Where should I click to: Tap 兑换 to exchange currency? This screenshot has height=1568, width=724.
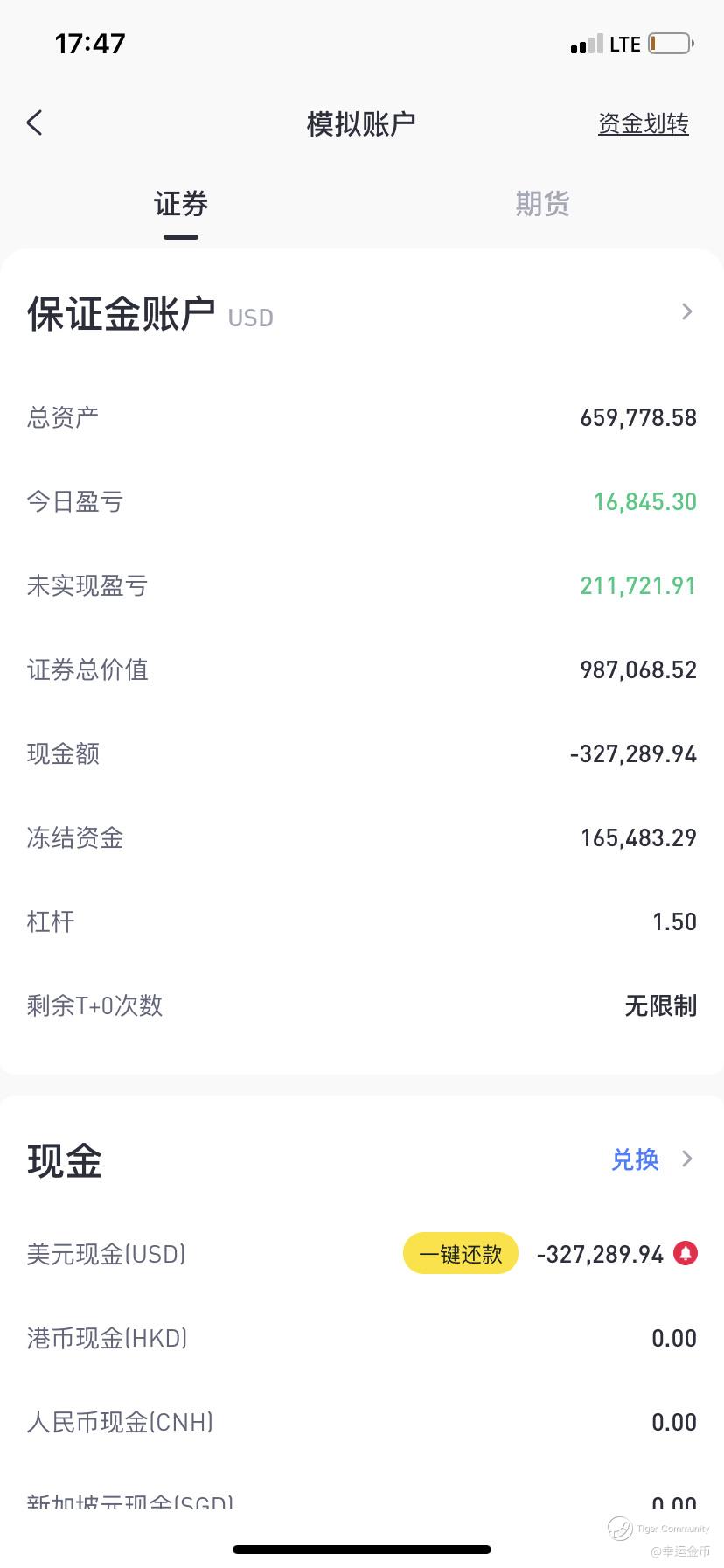635,1159
